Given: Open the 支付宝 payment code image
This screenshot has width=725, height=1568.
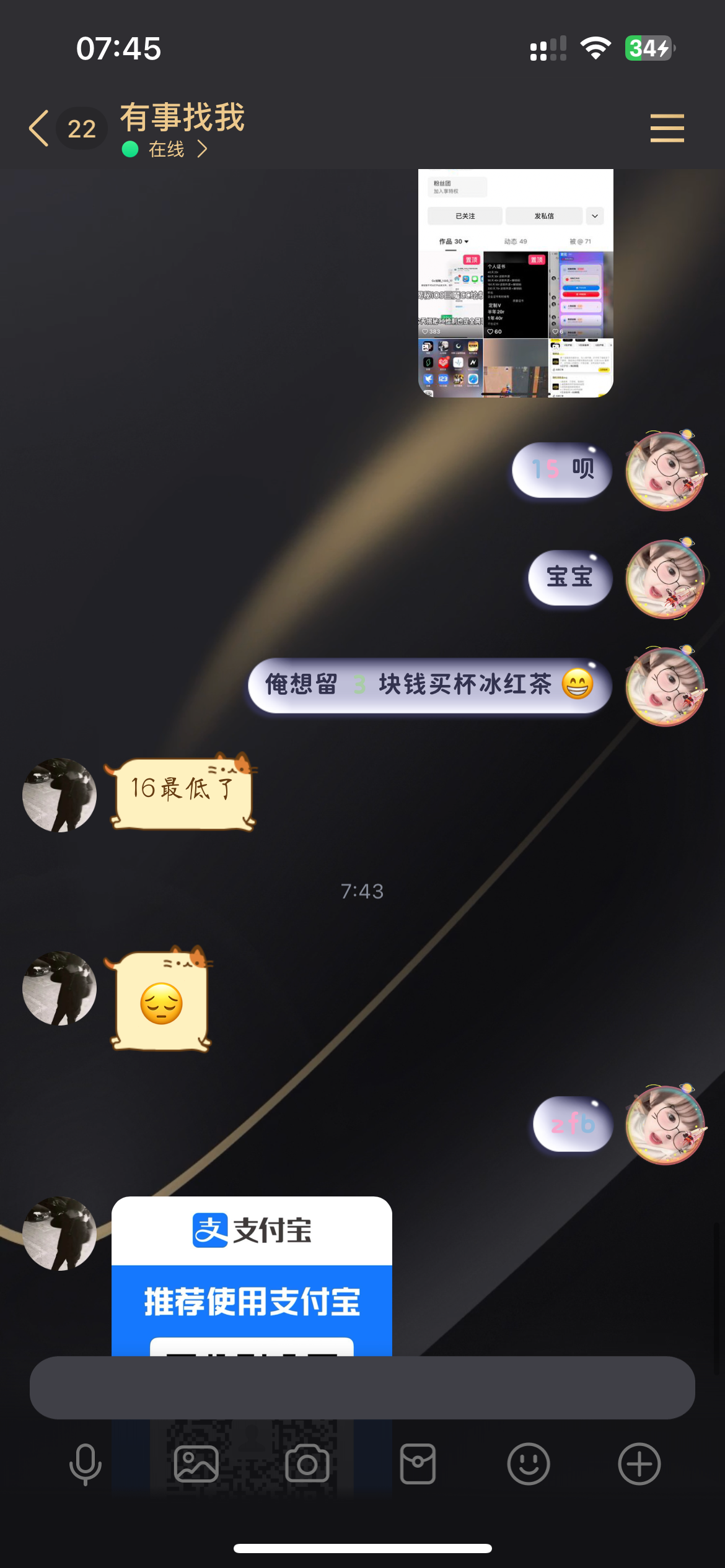Looking at the screenshot, I should tap(252, 1276).
